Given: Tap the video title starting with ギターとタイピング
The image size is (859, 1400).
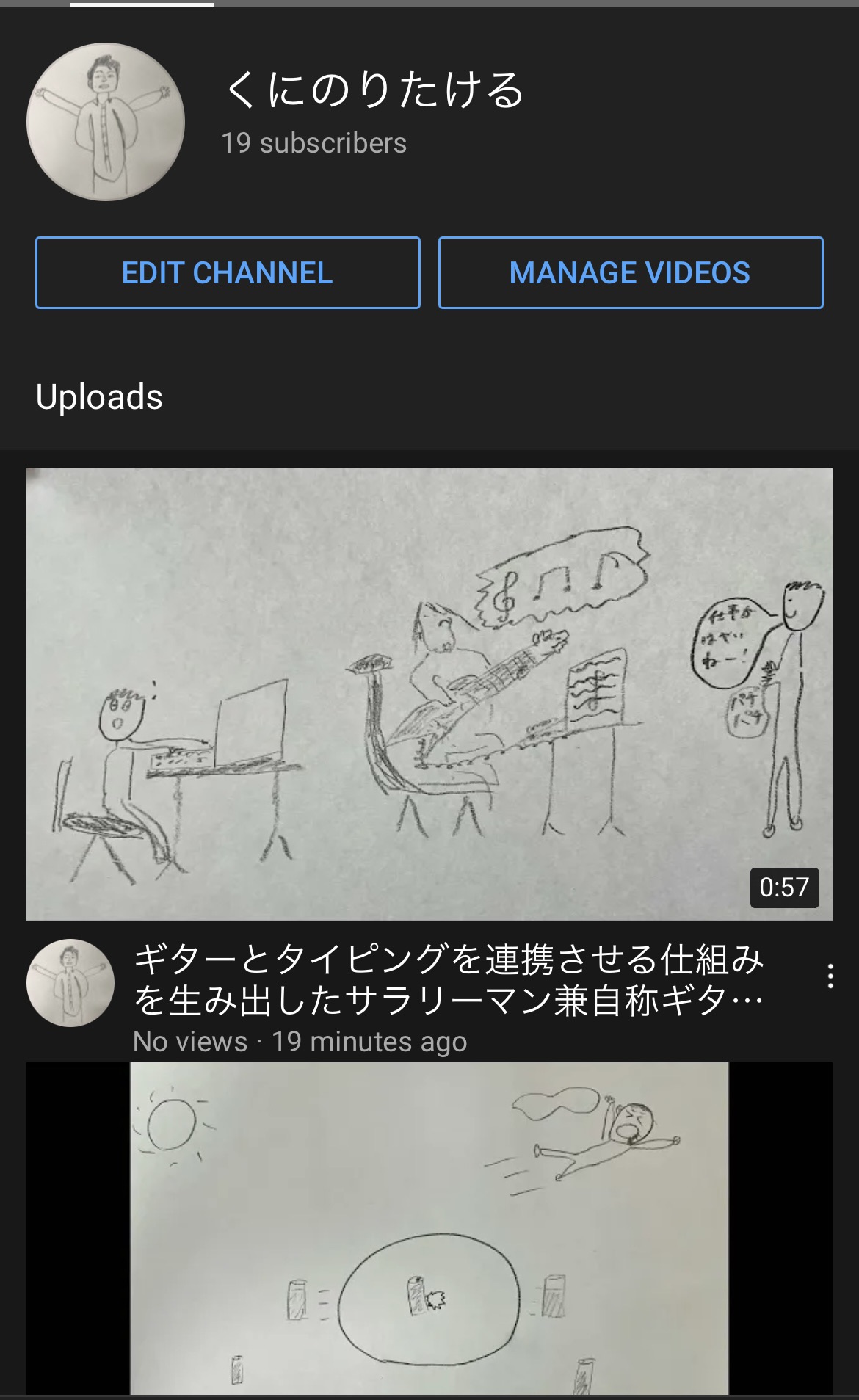Looking at the screenshot, I should pos(448,979).
